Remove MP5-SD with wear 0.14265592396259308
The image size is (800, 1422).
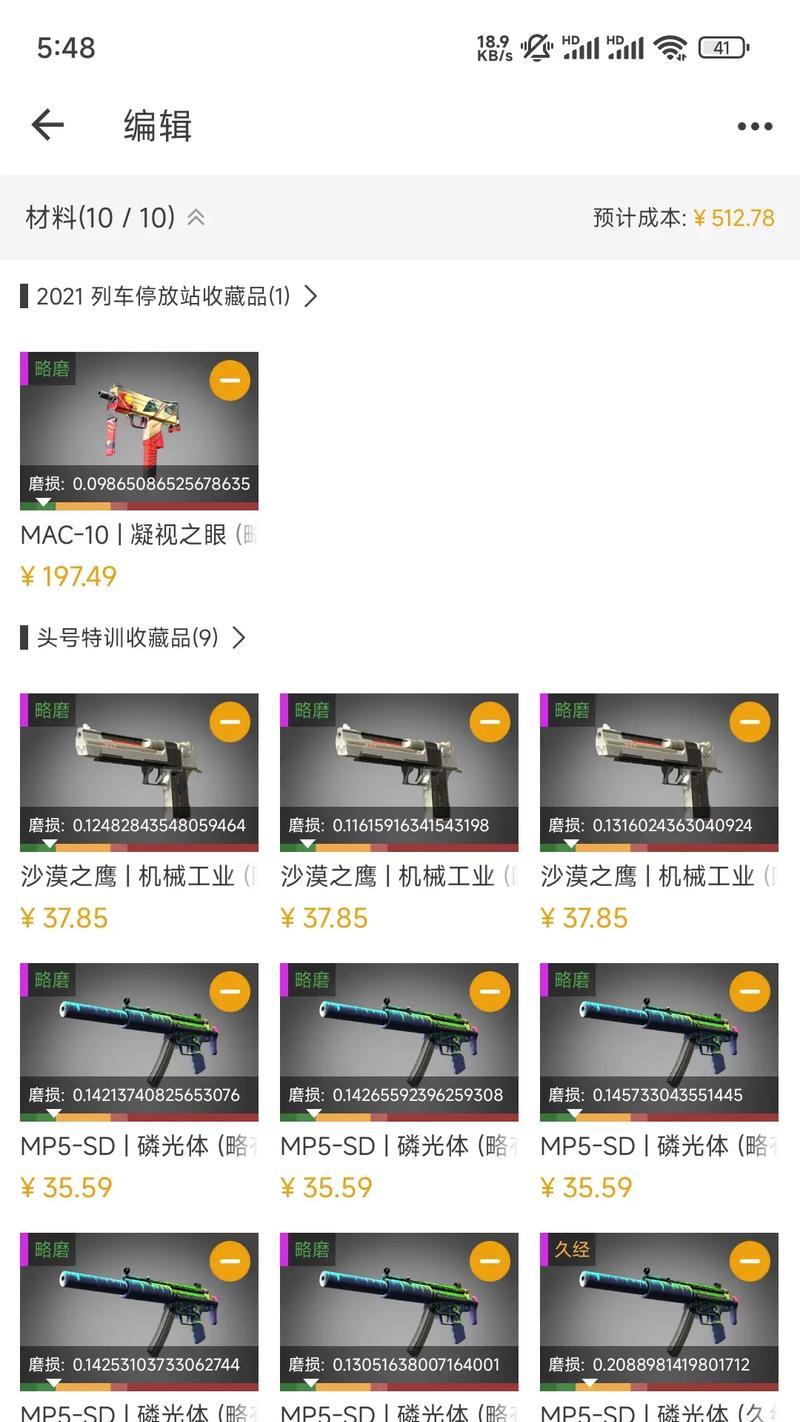click(489, 991)
